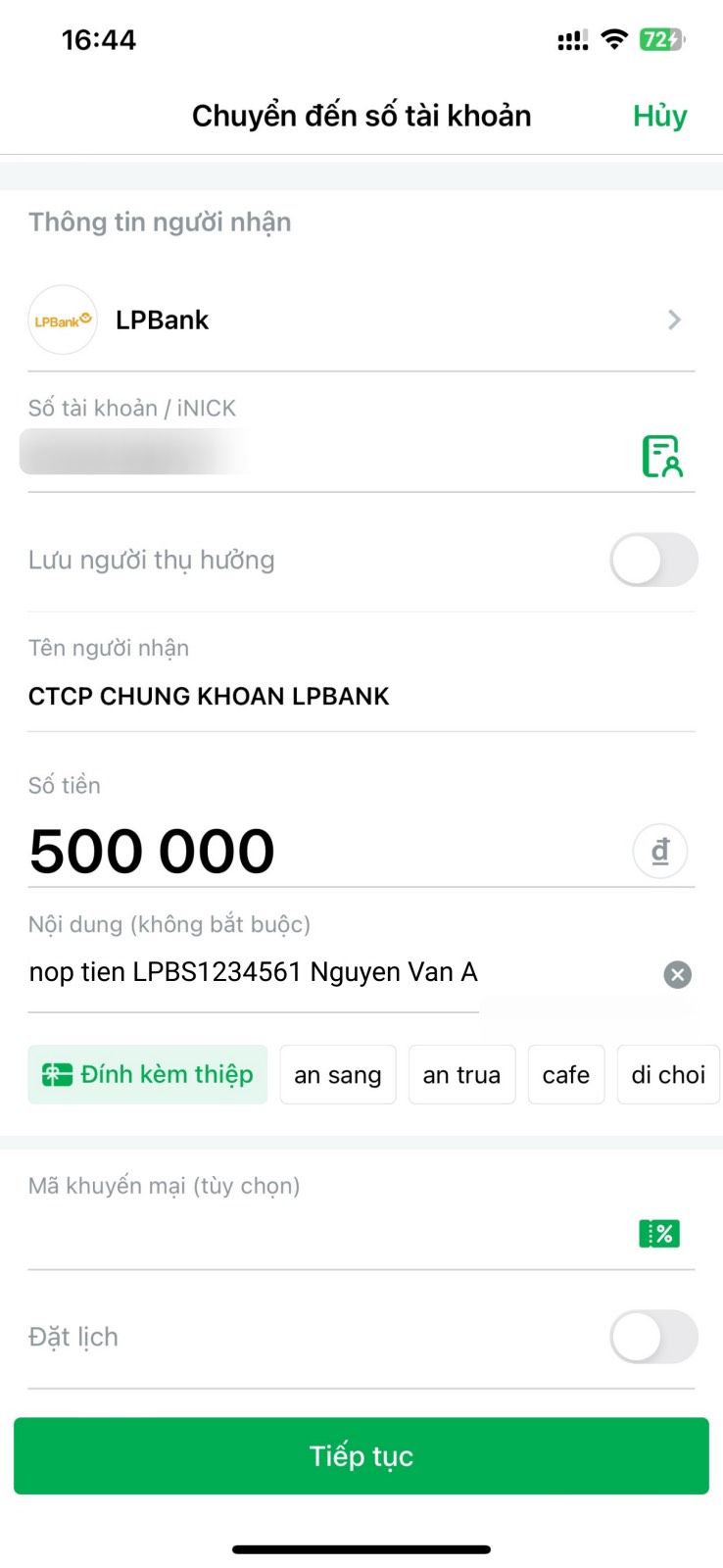This screenshot has width=723, height=1568.
Task: Select the 'an sang' suggestion chip
Action: pyautogui.click(x=338, y=1075)
